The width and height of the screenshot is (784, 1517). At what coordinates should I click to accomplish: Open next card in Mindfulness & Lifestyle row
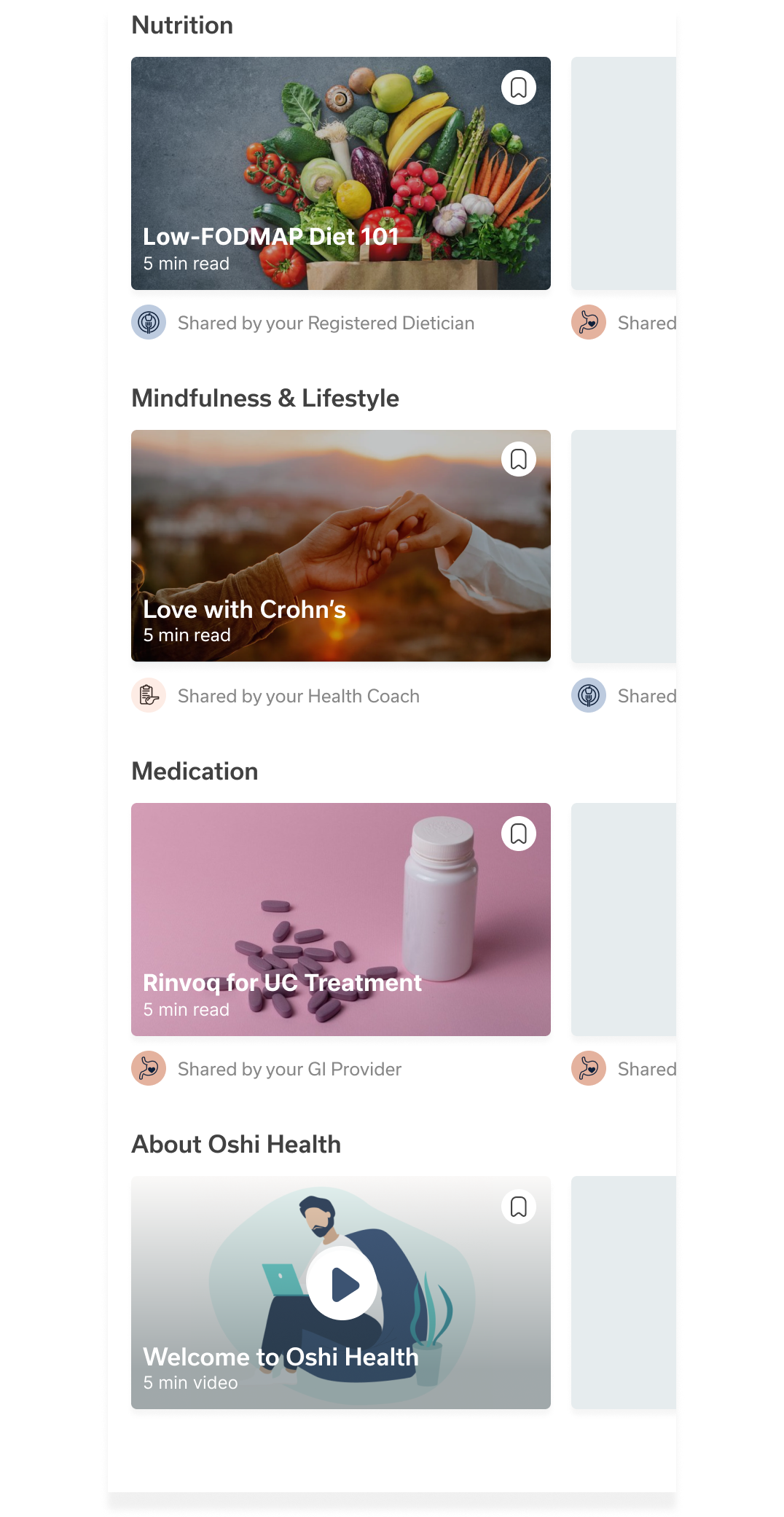pyautogui.click(x=624, y=546)
